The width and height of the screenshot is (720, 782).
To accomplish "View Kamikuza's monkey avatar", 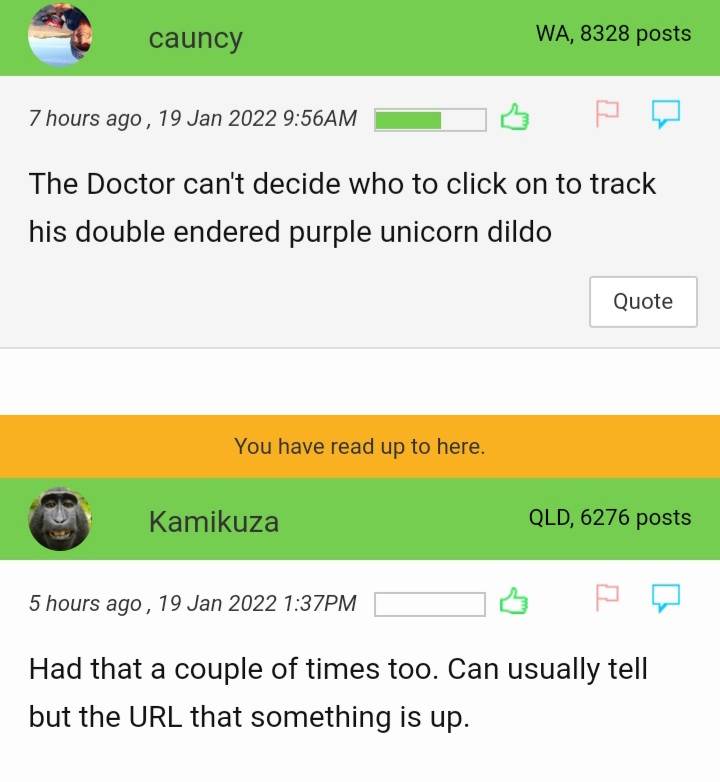I will (60, 519).
